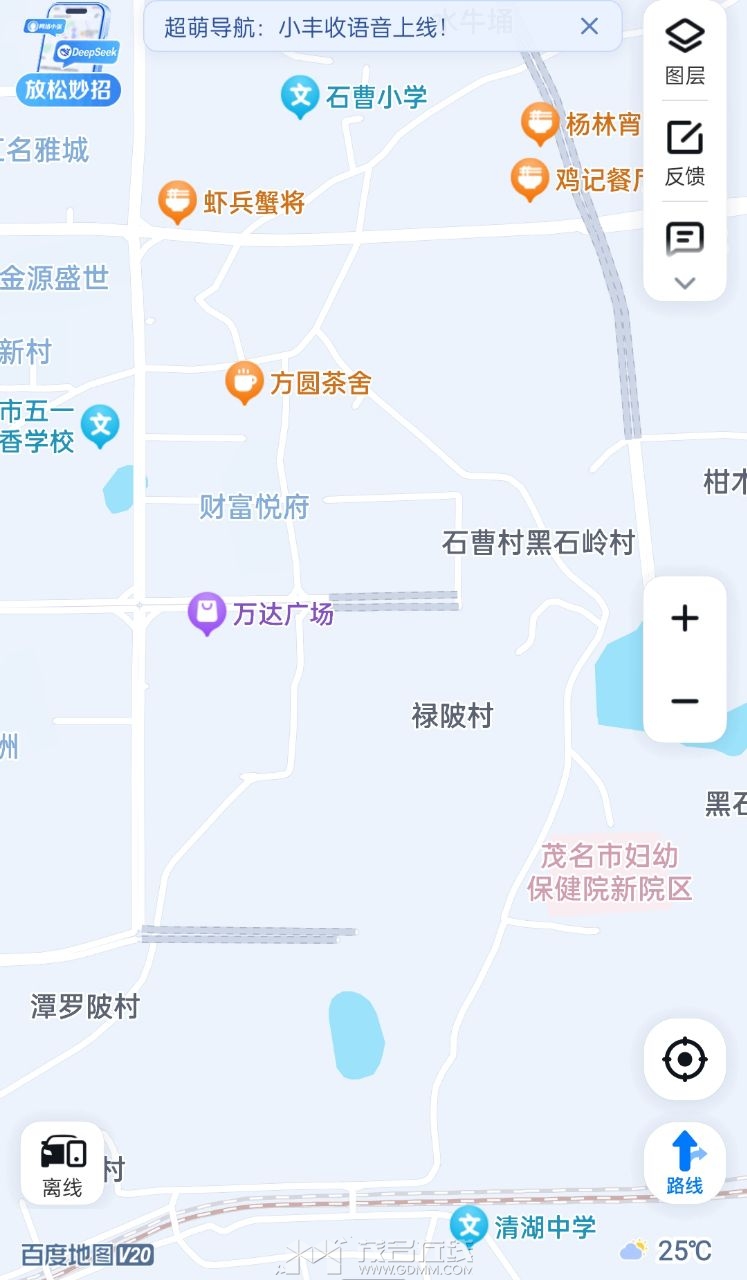The width and height of the screenshot is (747, 1280).
Task: Open the 图层 layers panel
Action: (x=685, y=50)
